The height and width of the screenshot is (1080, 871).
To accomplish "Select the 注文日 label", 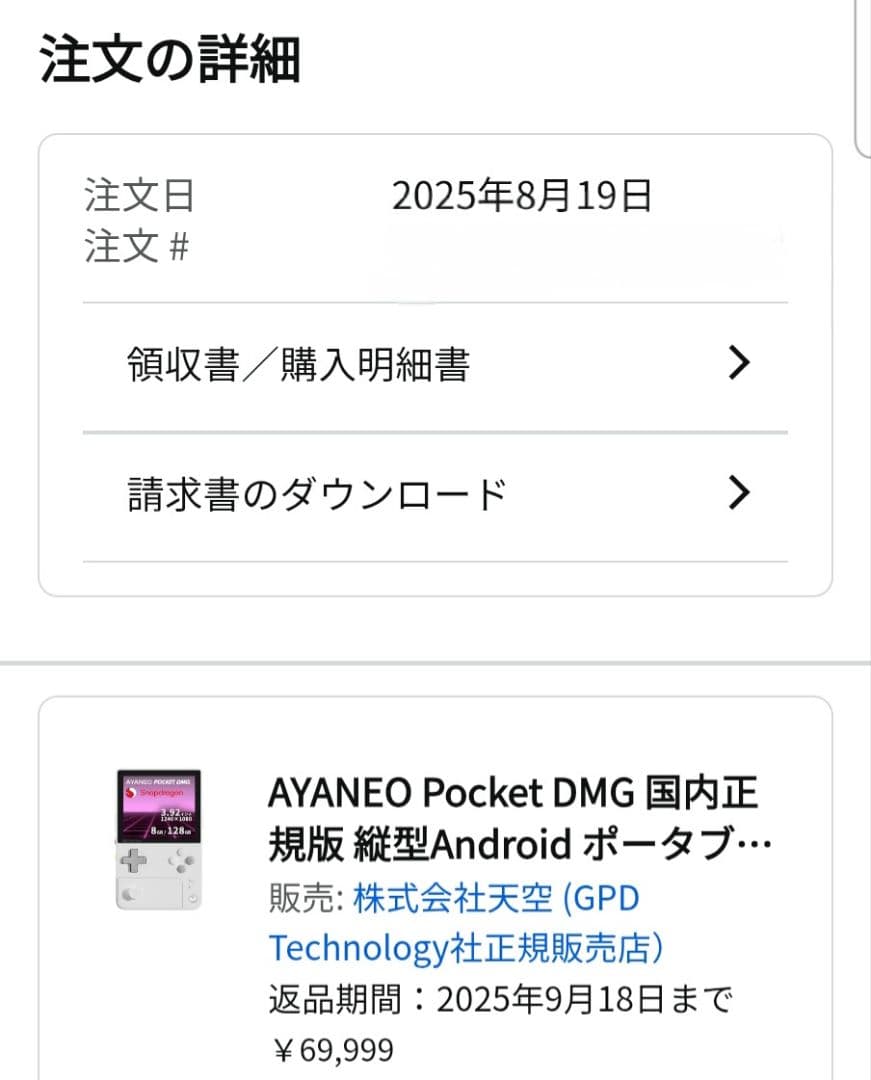I will tap(140, 197).
